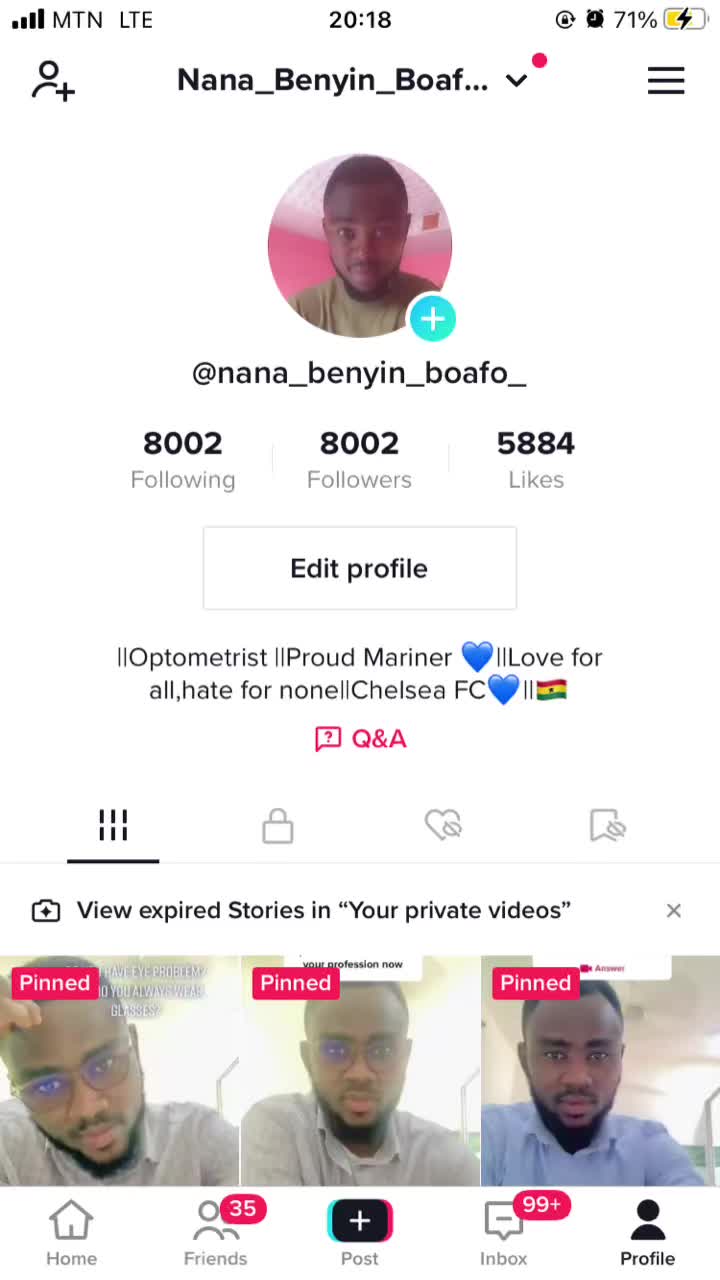Open the add friends icon

[53, 81]
